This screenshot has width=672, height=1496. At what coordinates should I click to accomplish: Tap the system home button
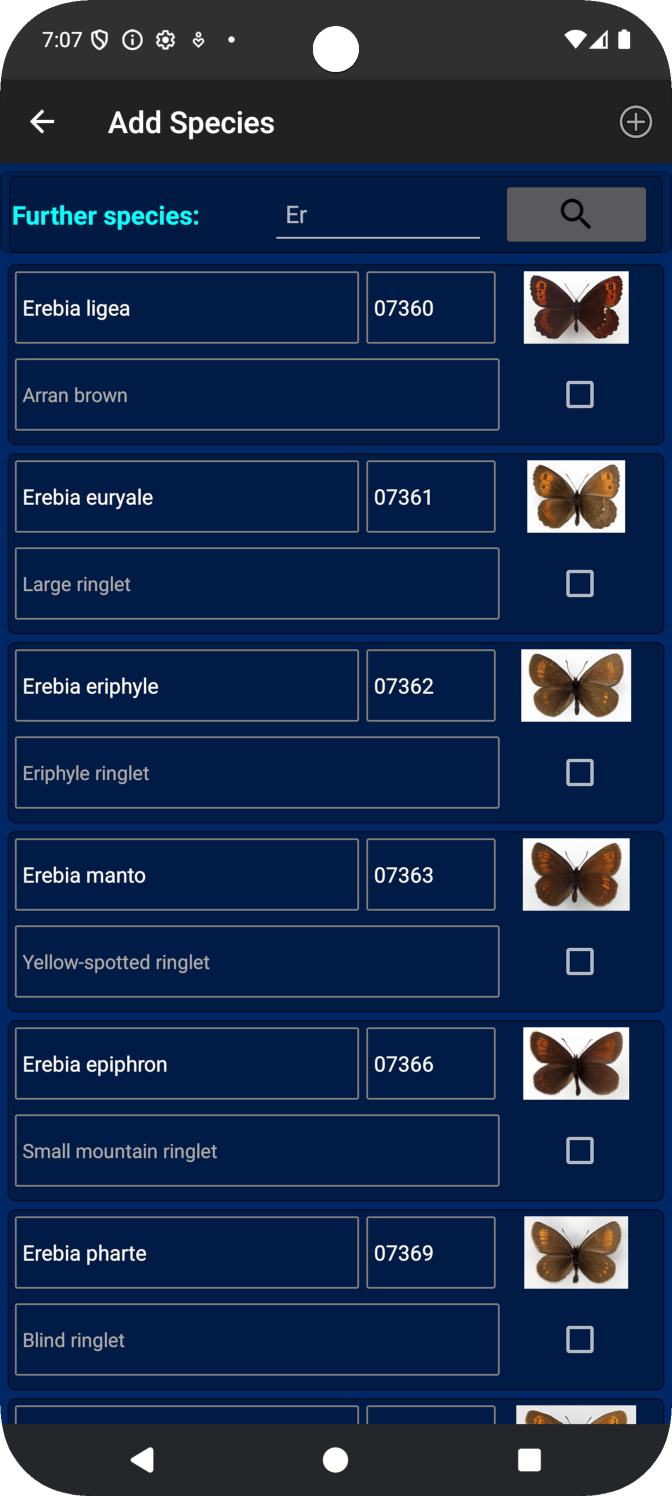336,1460
